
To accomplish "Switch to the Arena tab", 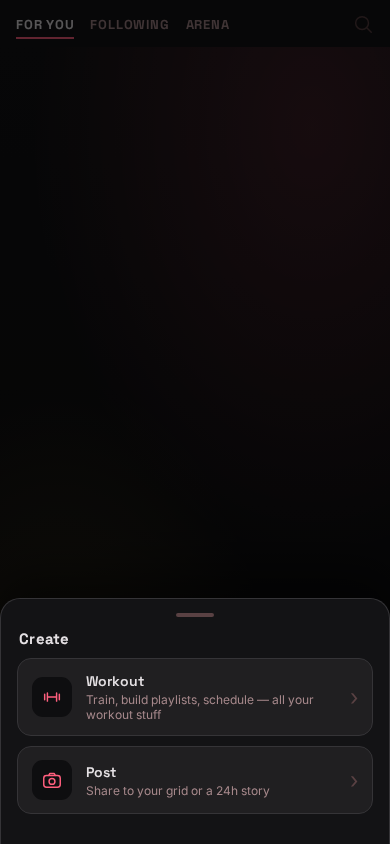I will 208,25.
